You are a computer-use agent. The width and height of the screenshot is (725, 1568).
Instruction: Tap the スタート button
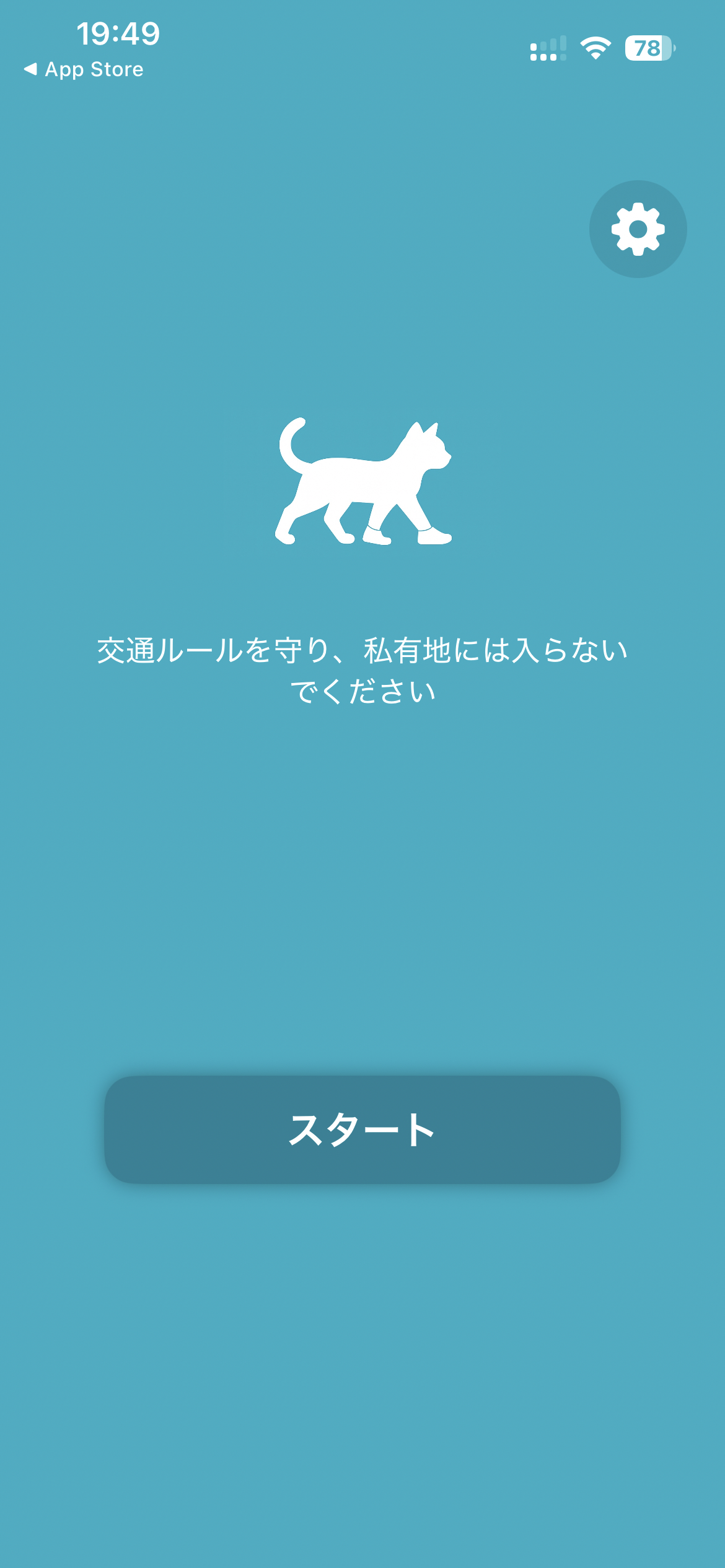pyautogui.click(x=362, y=1130)
